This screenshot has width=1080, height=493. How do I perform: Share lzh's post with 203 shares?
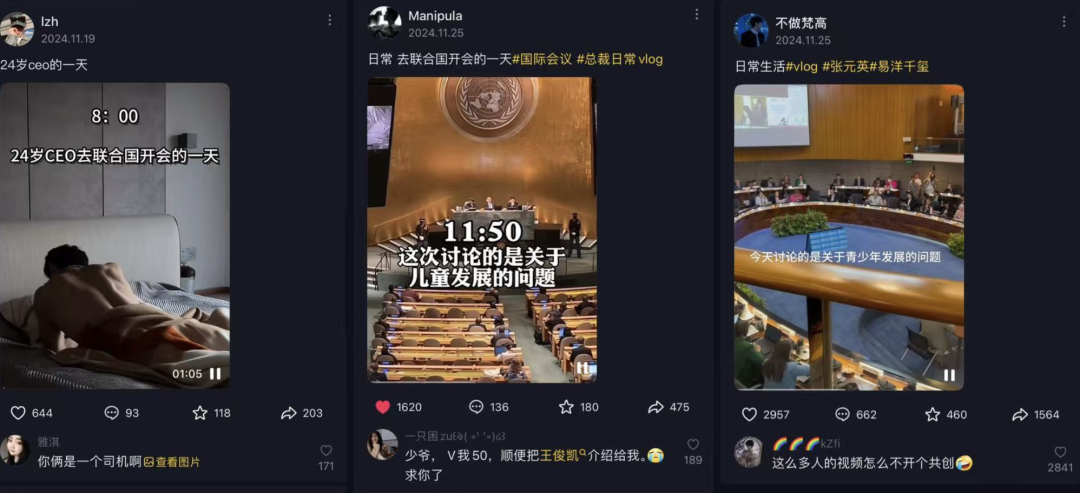click(289, 413)
